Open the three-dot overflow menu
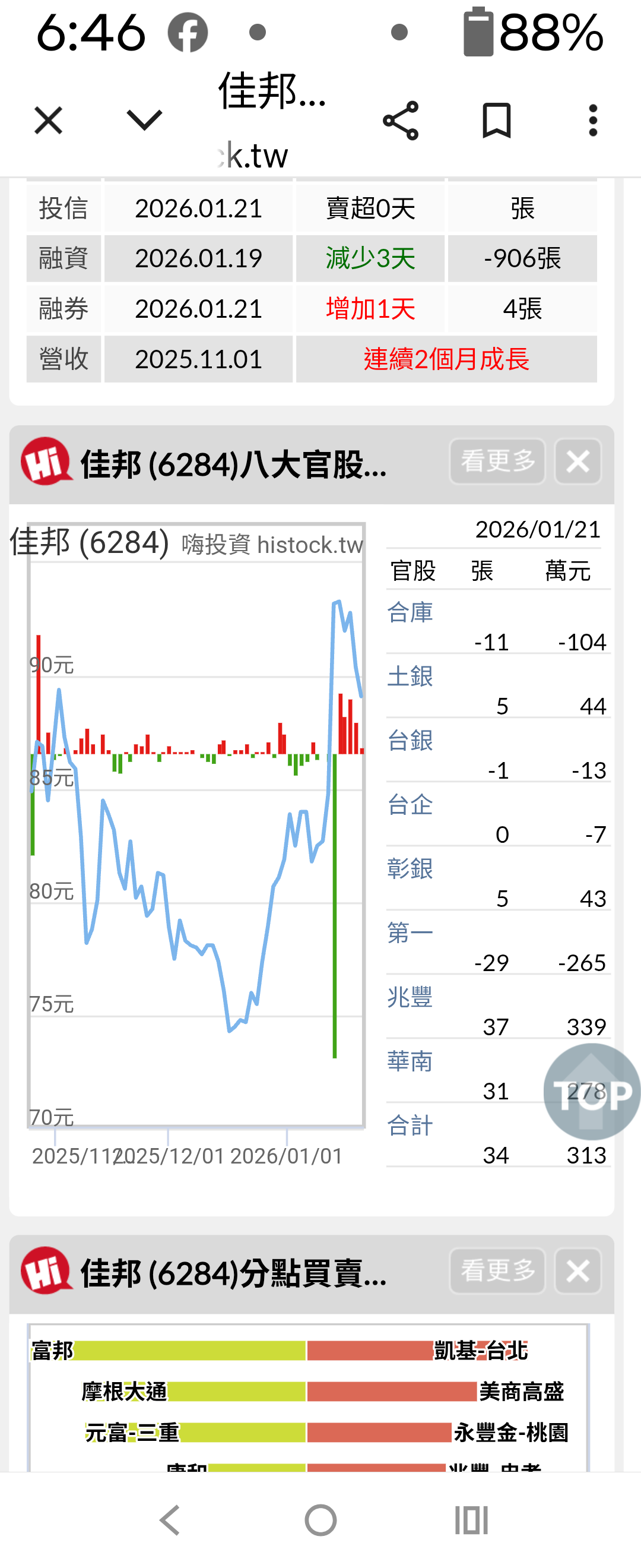The image size is (641, 1568). (592, 120)
